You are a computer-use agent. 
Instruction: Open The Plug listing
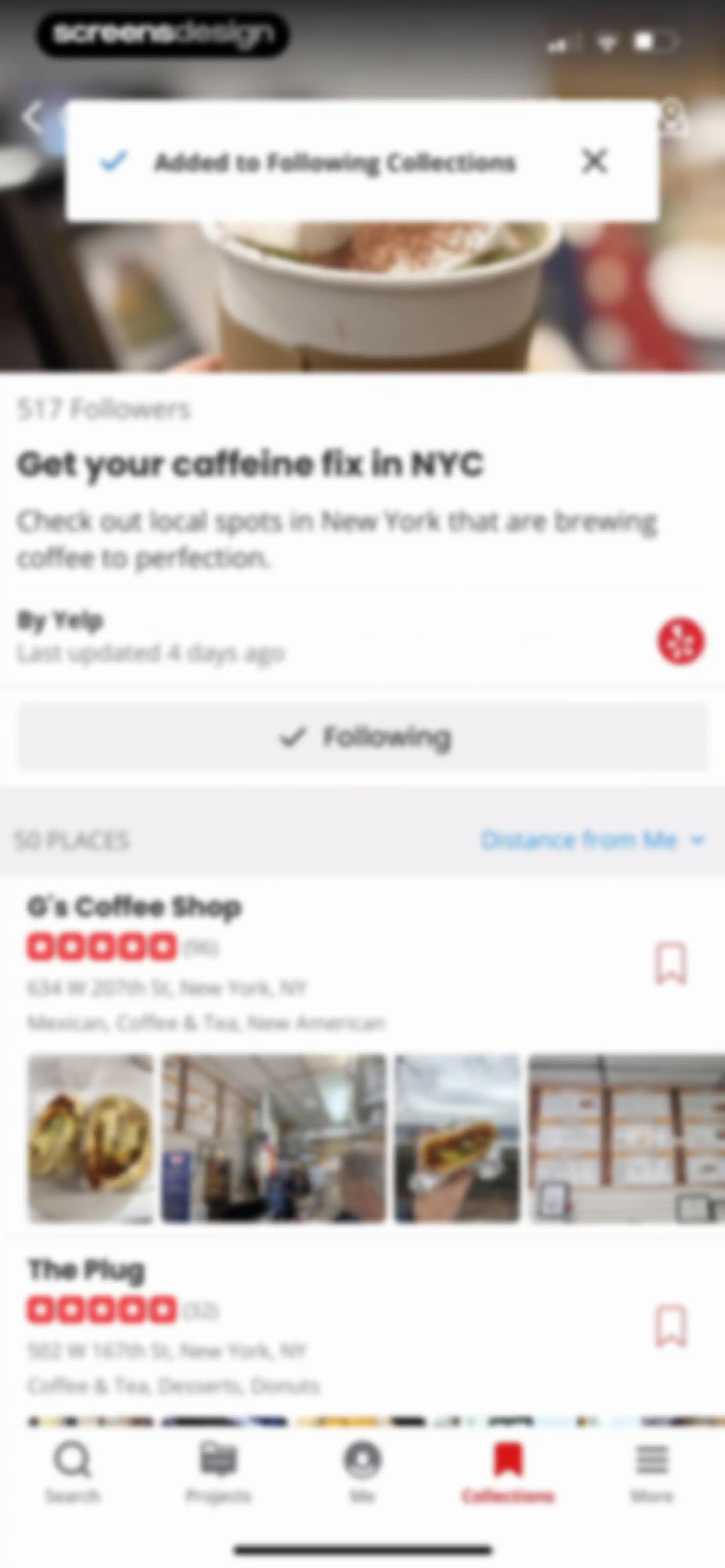(x=87, y=1270)
